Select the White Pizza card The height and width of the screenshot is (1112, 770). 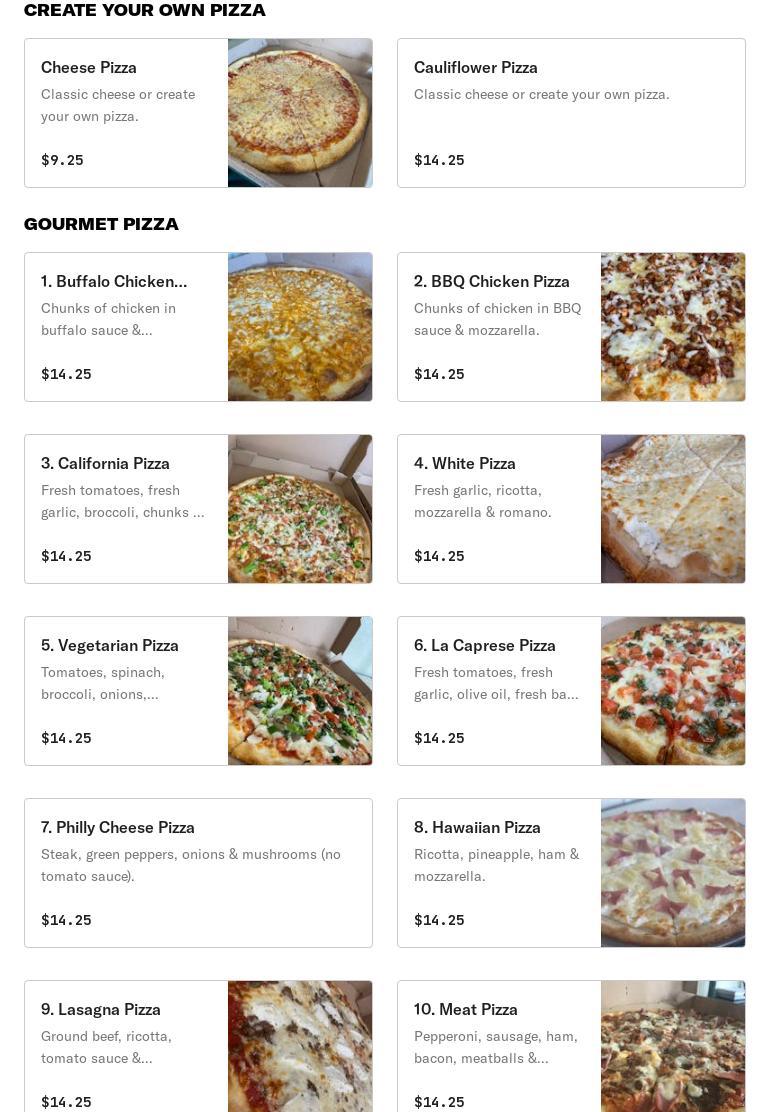(x=571, y=509)
